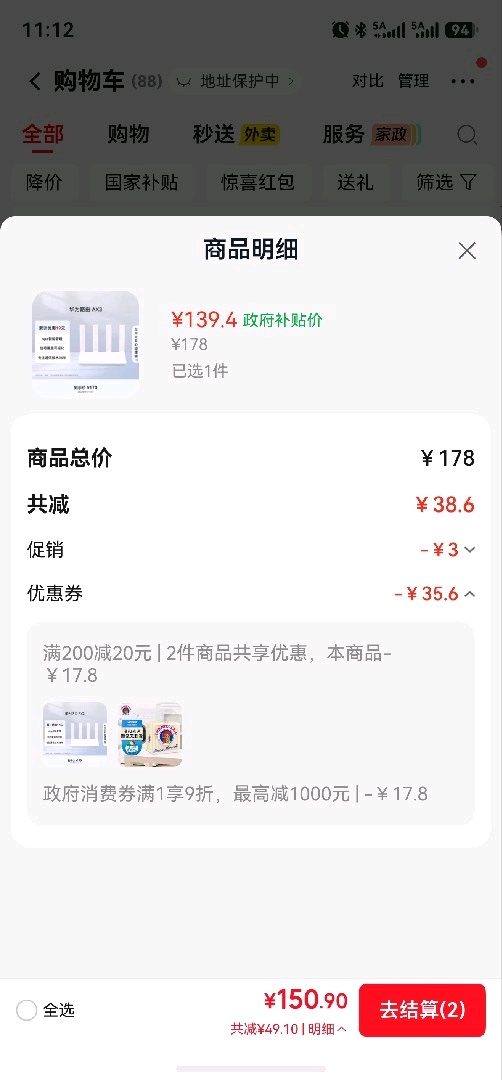Search within the cart
This screenshot has width=502, height=1080.
[467, 134]
